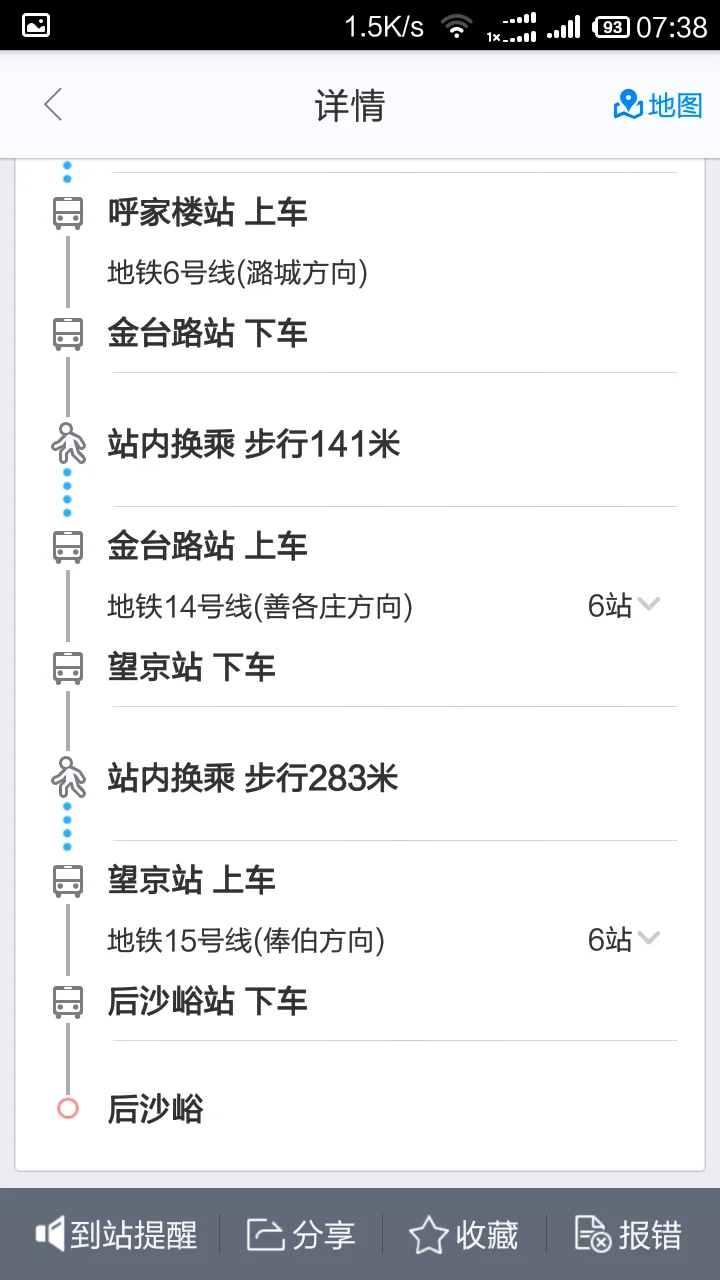
Task: Tap the destination circle marker at 后沙峪
Action: click(66, 1108)
